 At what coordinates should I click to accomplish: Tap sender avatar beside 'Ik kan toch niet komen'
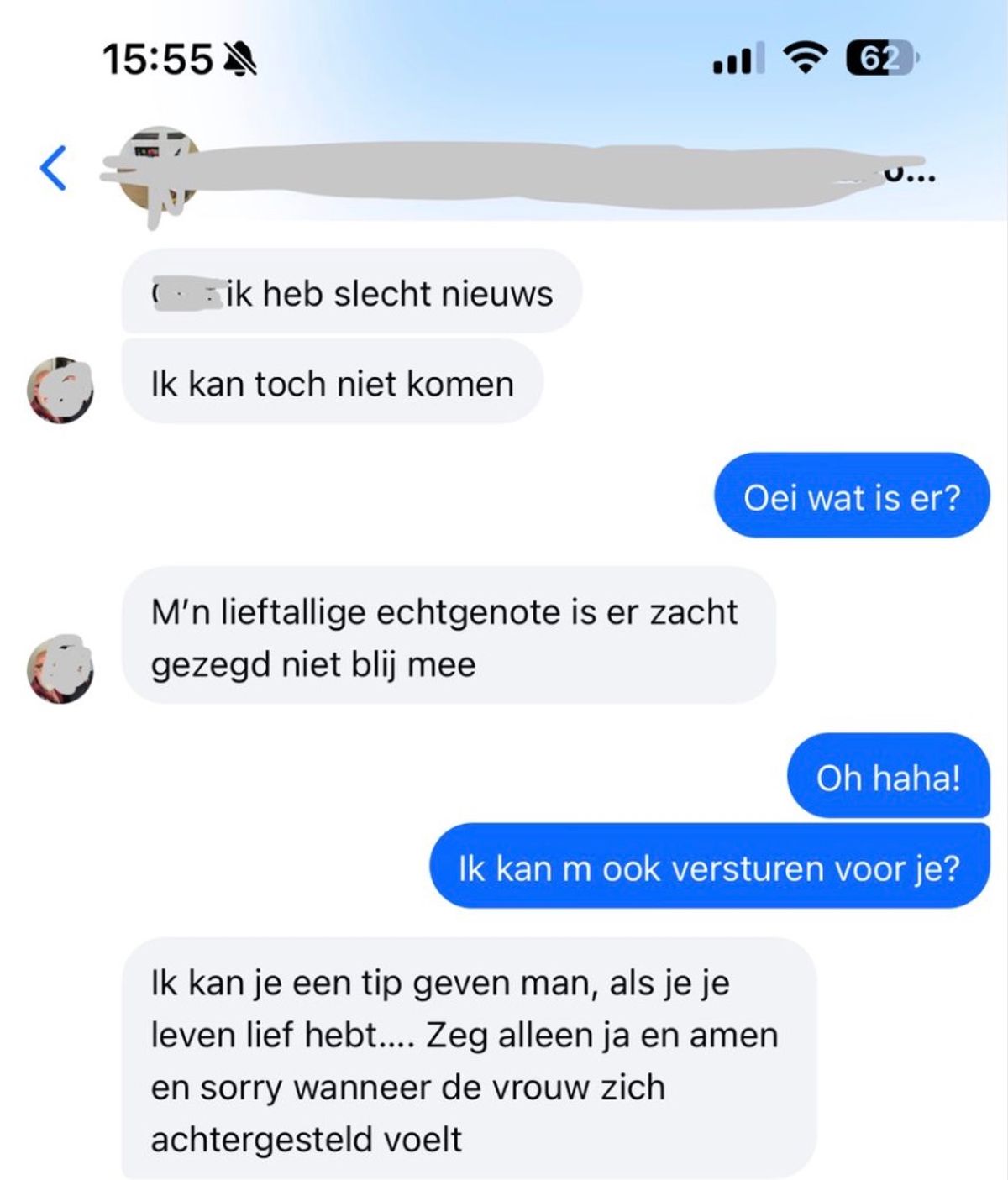coord(60,391)
